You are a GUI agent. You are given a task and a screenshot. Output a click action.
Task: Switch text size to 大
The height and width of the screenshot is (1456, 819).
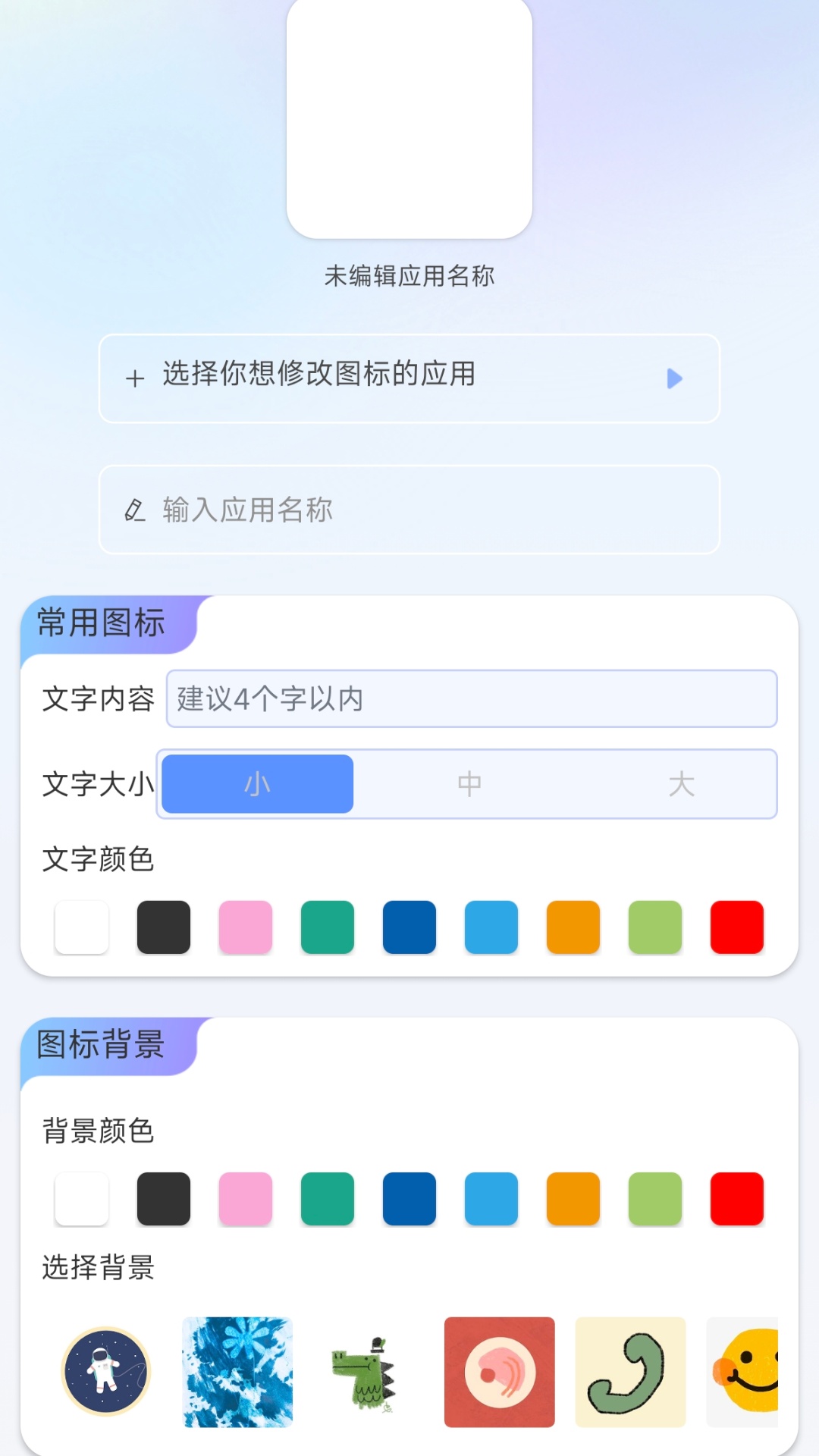683,784
